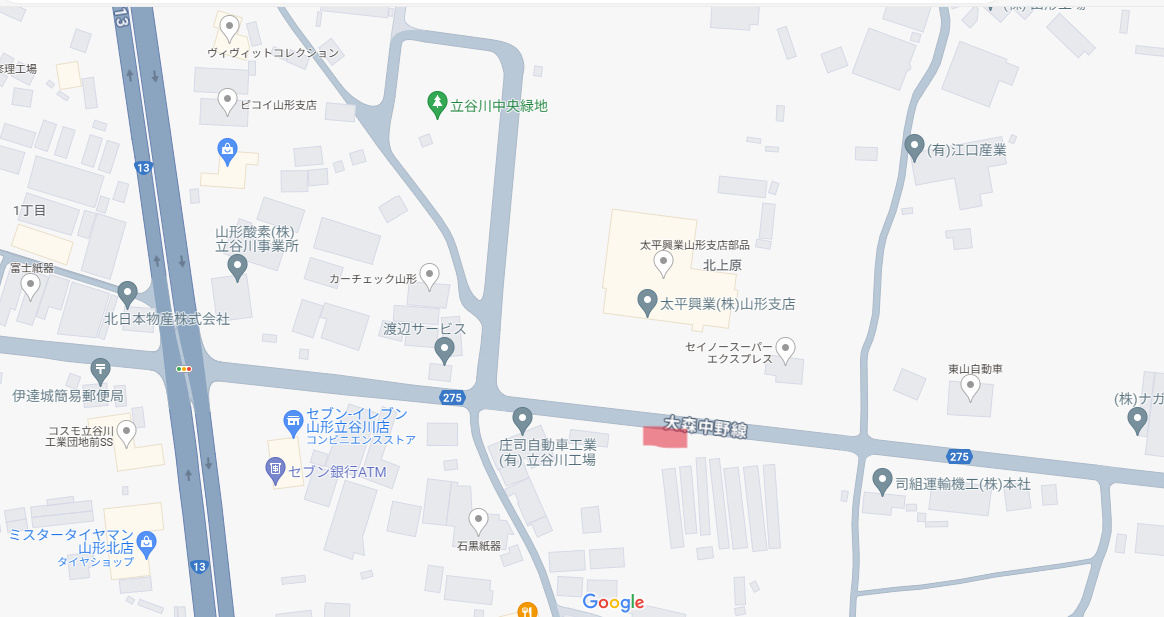The width and height of the screenshot is (1164, 617).
Task: Open the ヴィヴィットコレクション pin
Action: (230, 28)
